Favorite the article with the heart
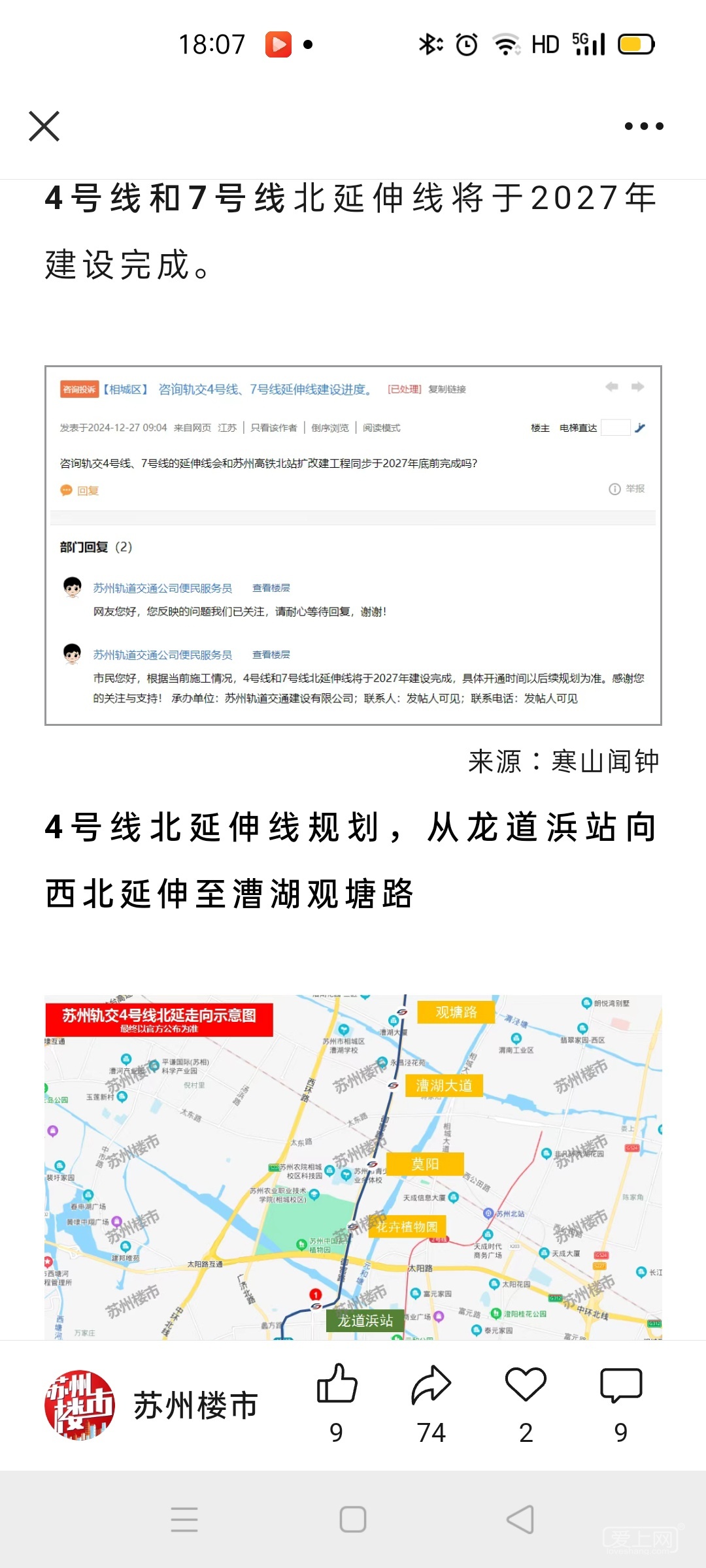The width and height of the screenshot is (706, 1568). [x=526, y=1385]
